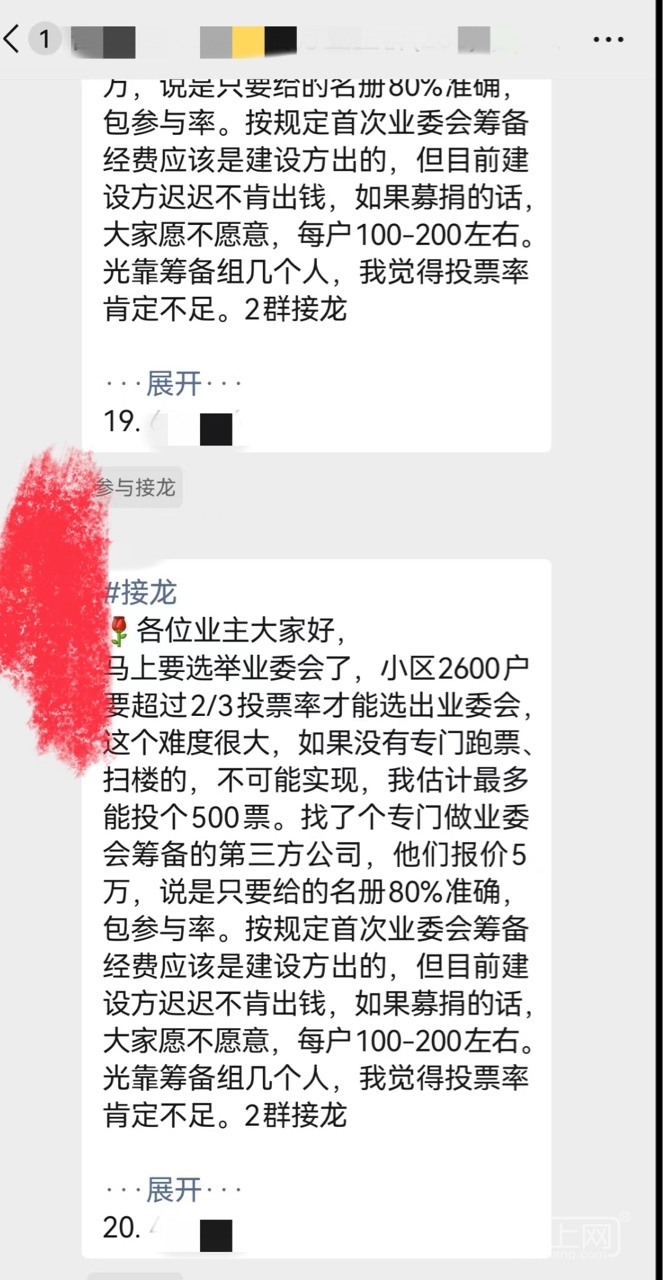663x1280 pixels.
Task: Expand 展开 above entry 19
Action: [x=174, y=383]
